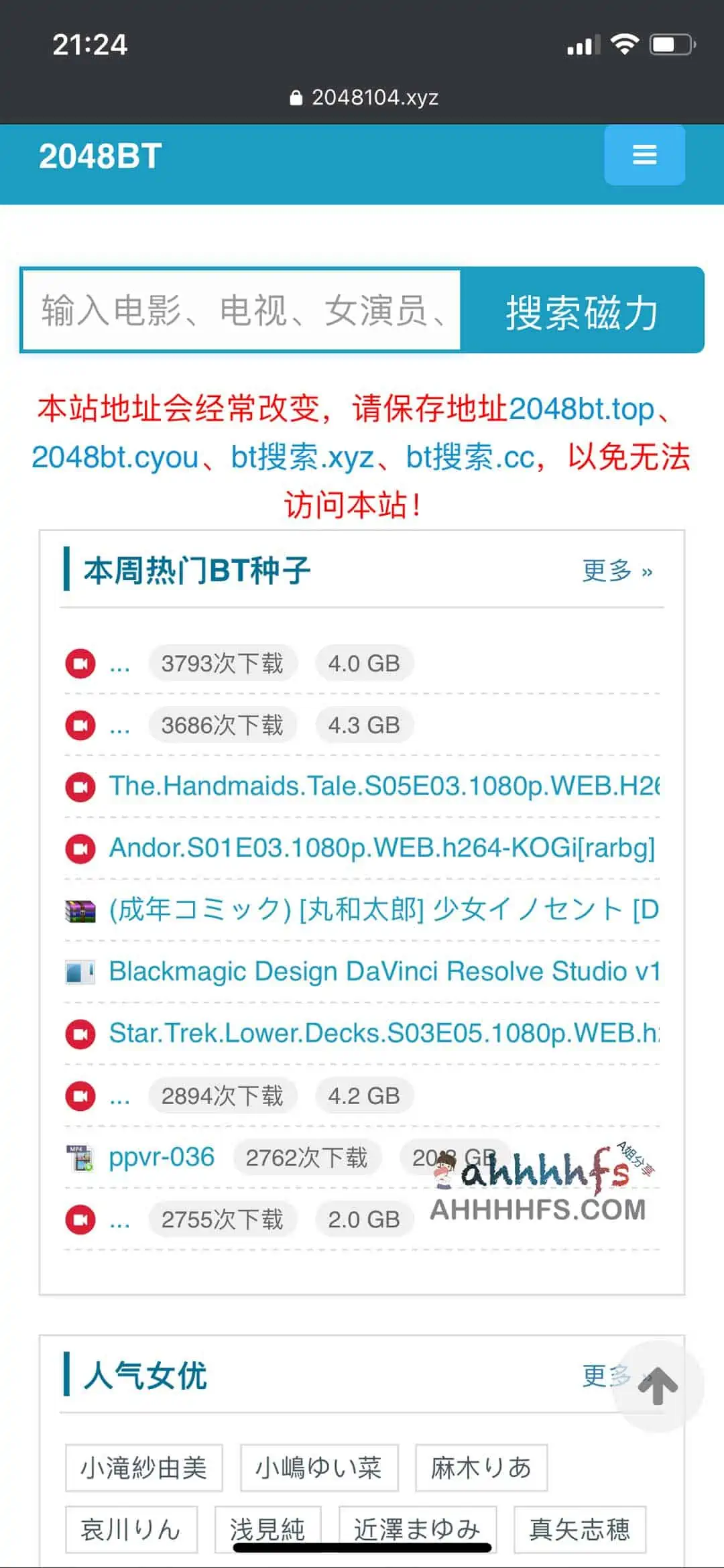Open the ppvr-036 torrent entry
Image resolution: width=724 pixels, height=1568 pixels.
coord(162,1157)
